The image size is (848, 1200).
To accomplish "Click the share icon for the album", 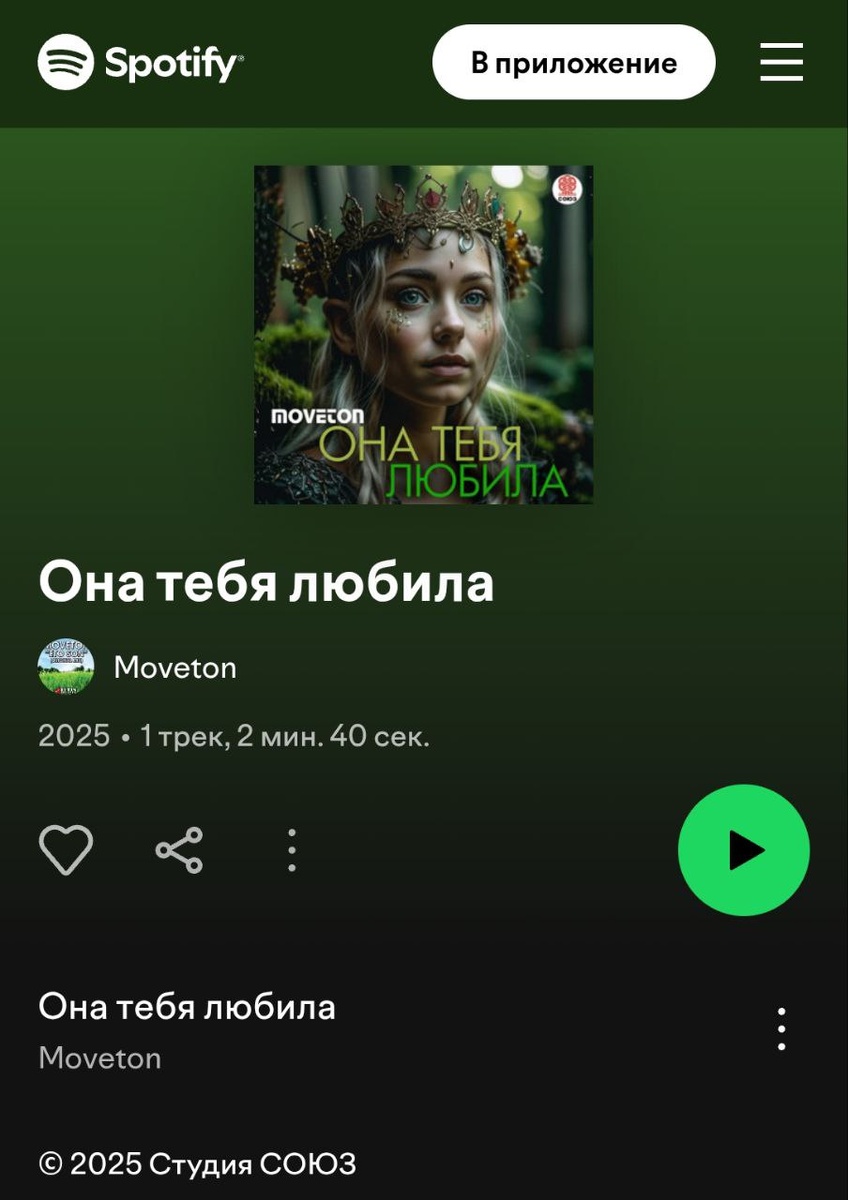I will tap(178, 850).
